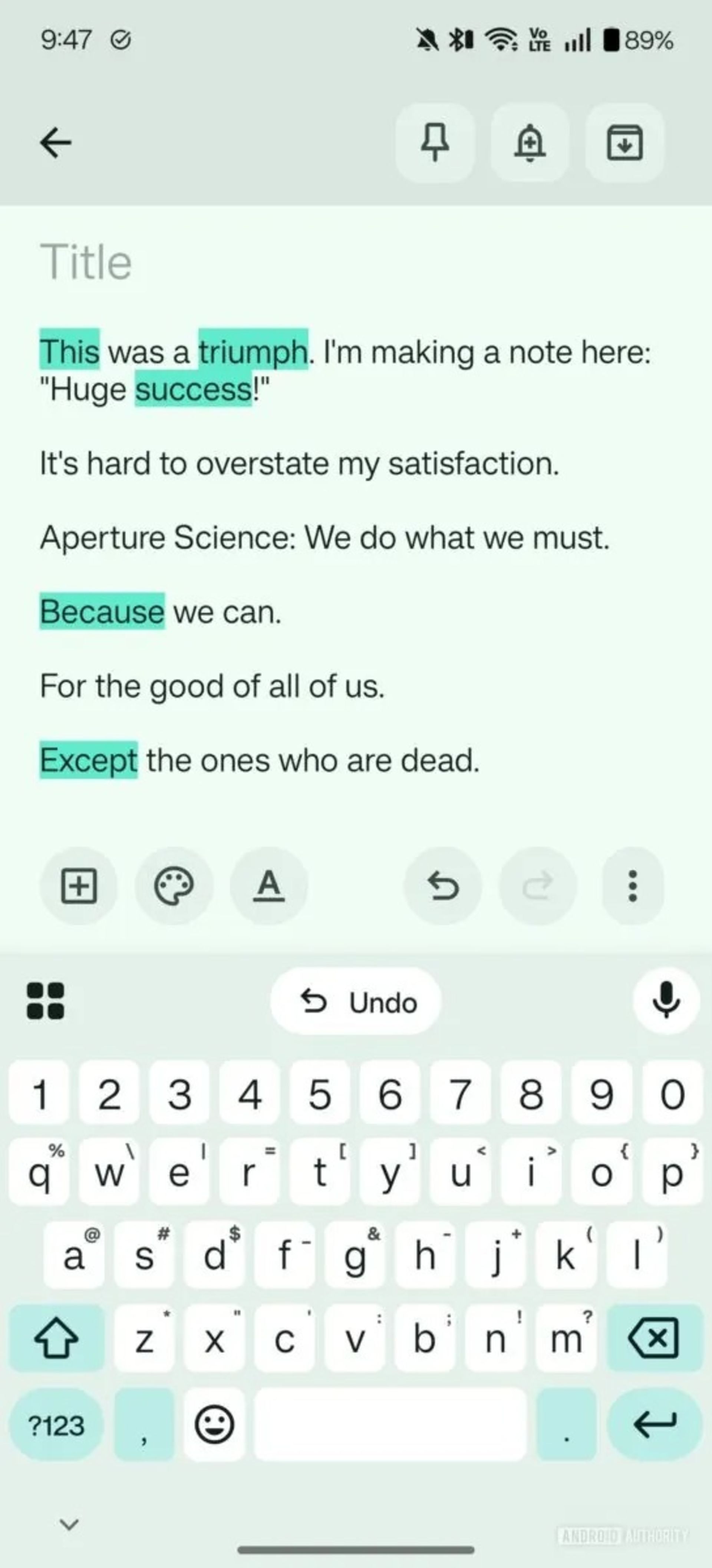
Task: Start voice typing with the microphone
Action: point(666,1000)
